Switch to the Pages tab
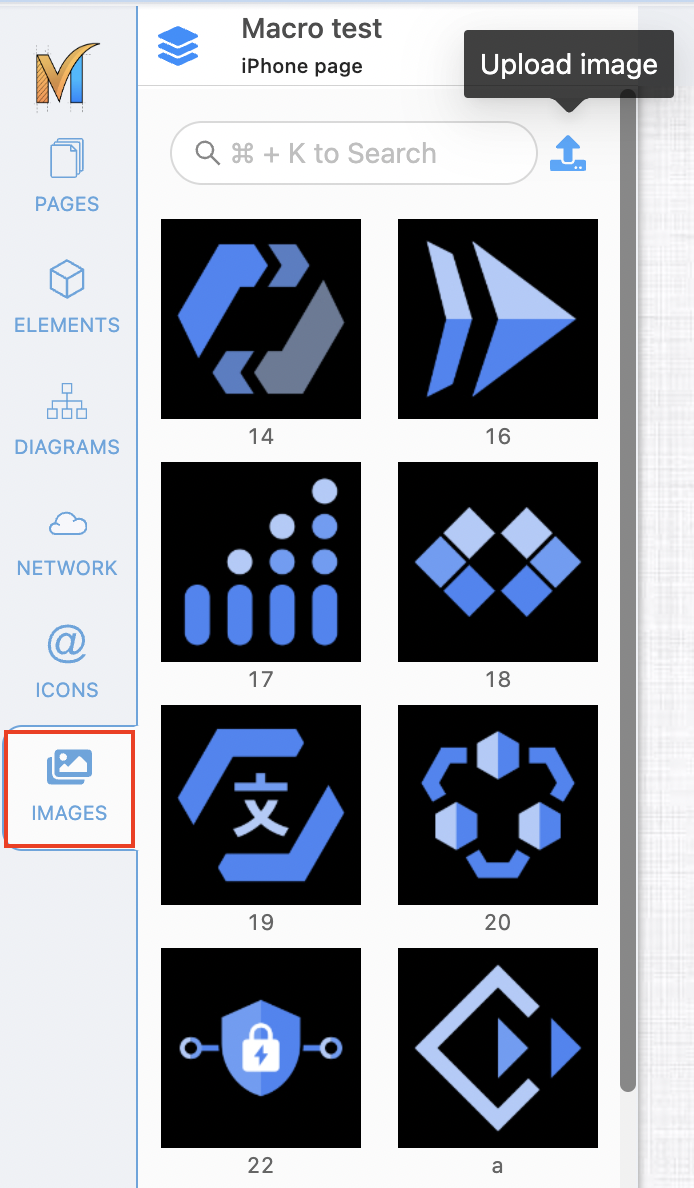 (x=67, y=176)
